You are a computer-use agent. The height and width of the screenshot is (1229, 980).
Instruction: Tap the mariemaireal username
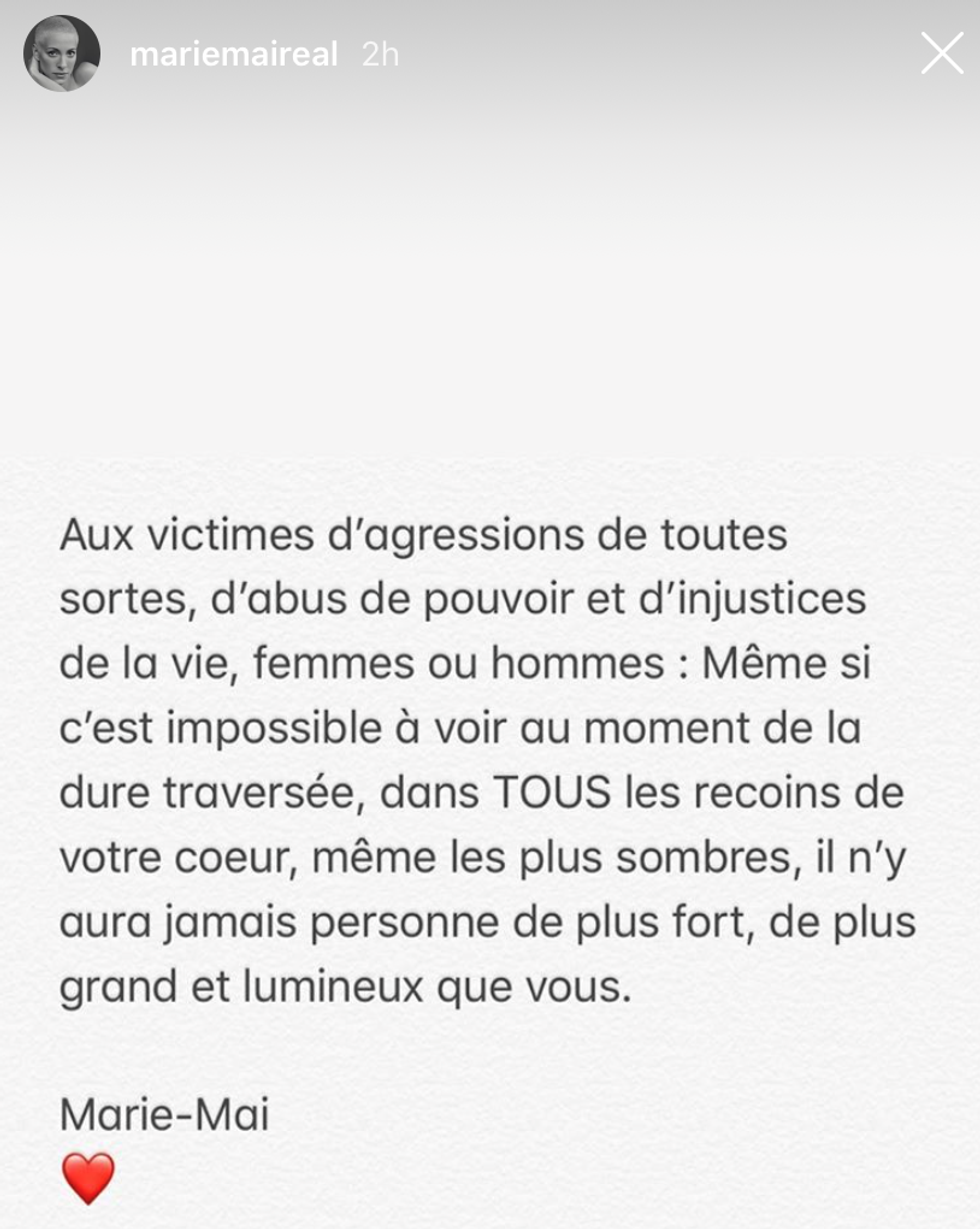coord(233,55)
